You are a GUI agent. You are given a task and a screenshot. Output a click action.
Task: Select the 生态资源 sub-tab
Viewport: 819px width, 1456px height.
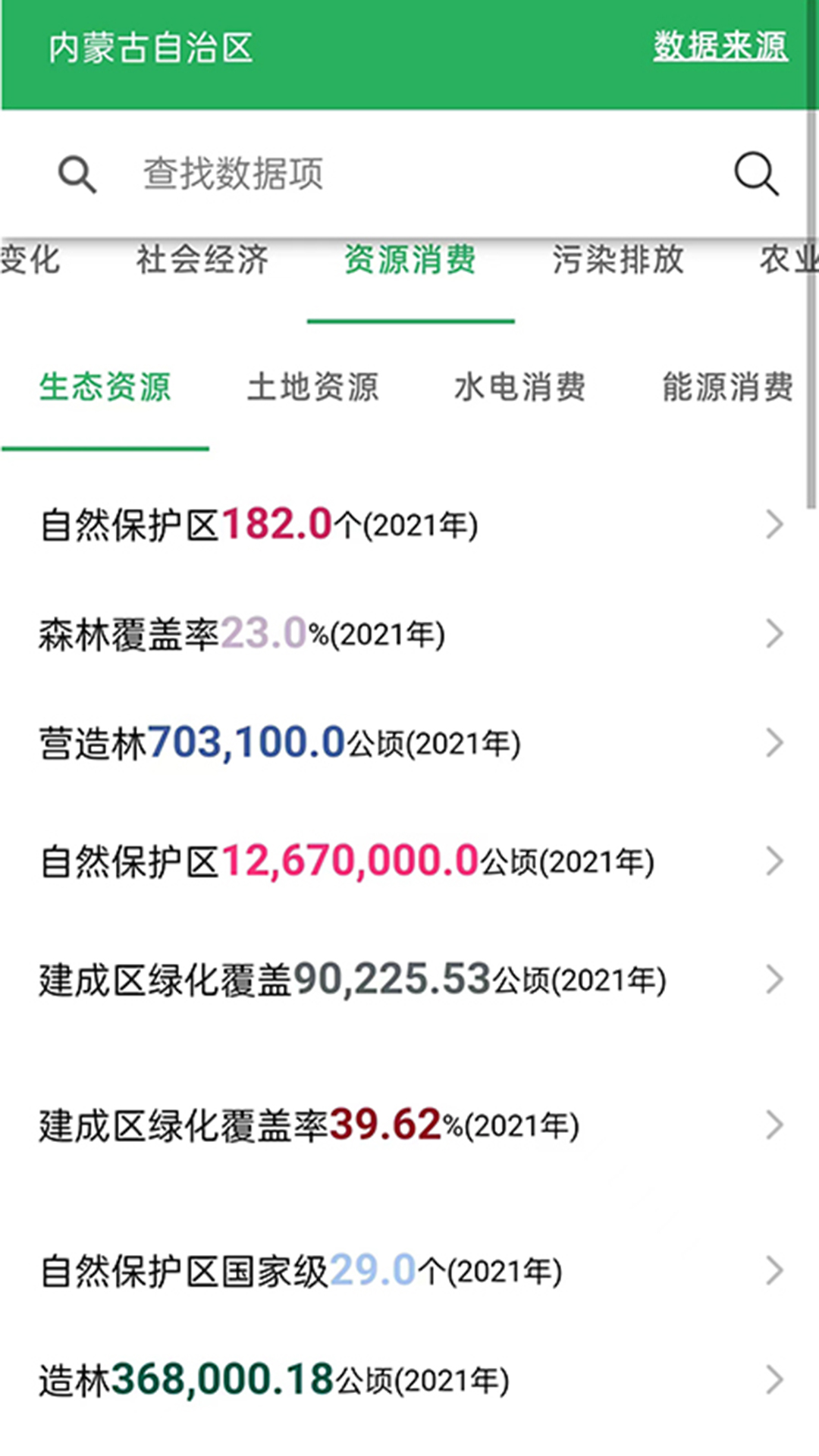click(105, 388)
